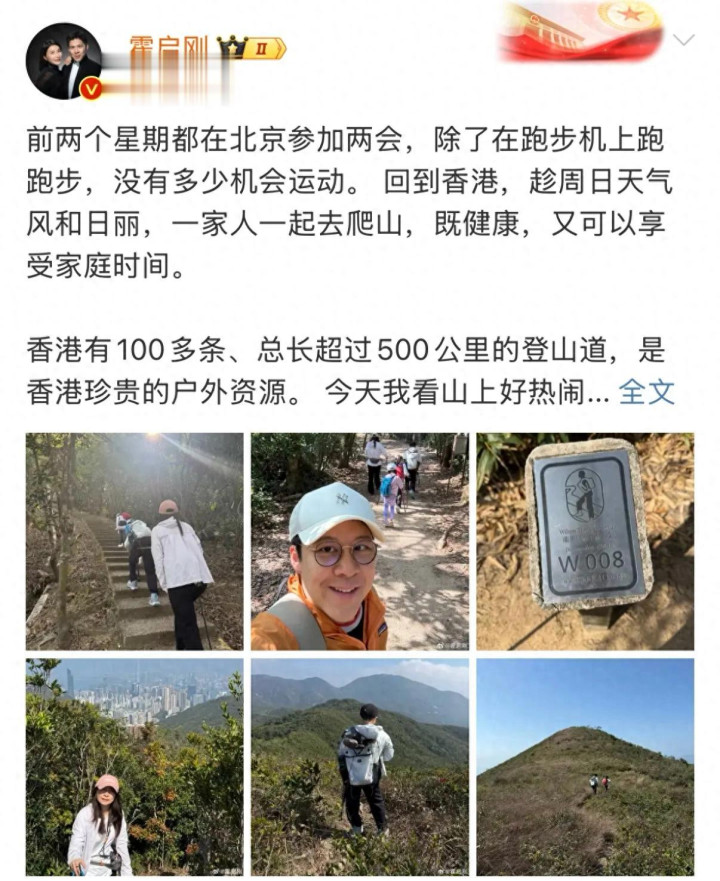The width and height of the screenshot is (720, 881).
Task: View the grassy hilltop photo
Action: 585,766
